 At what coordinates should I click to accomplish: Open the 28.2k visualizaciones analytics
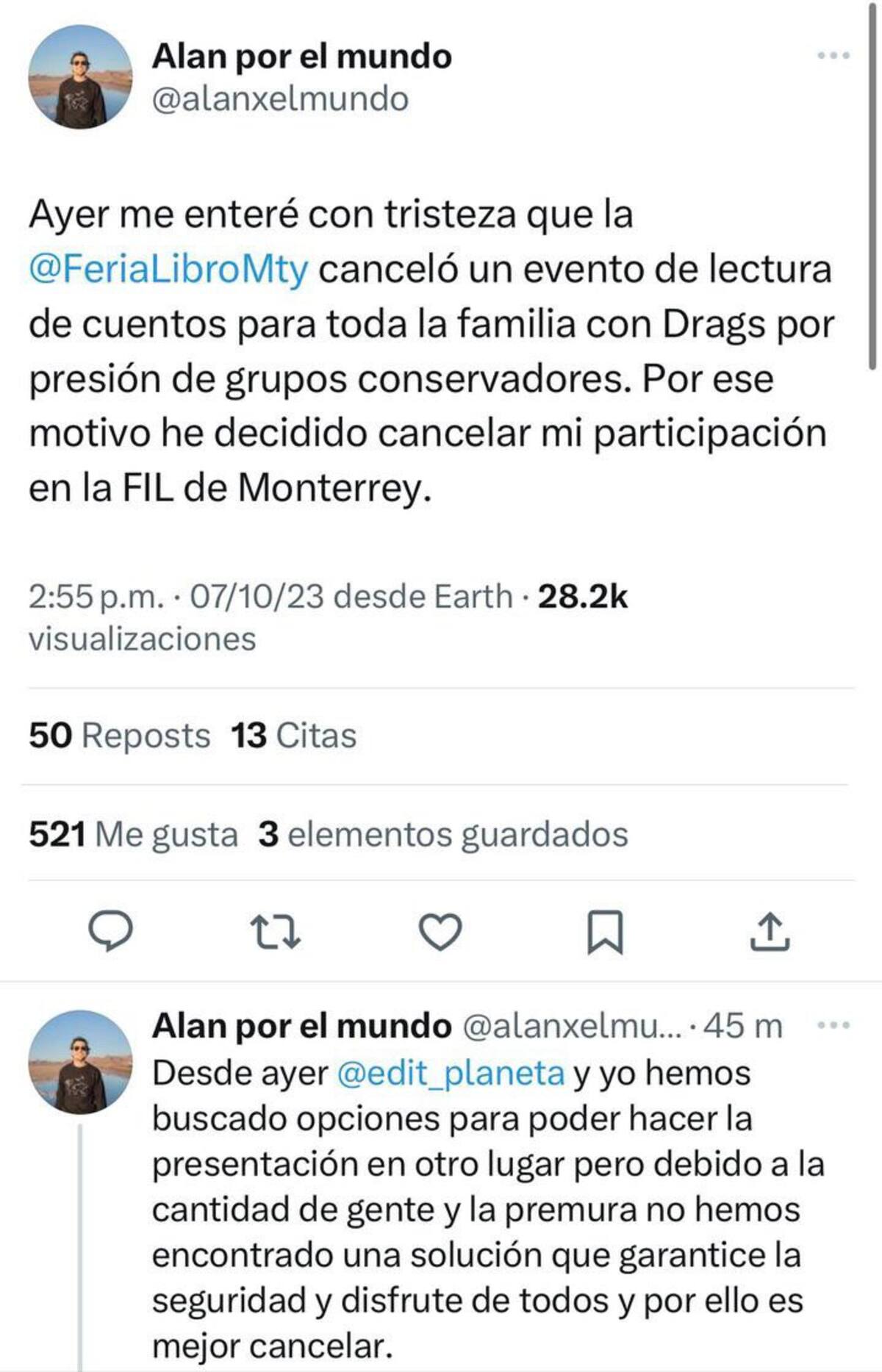582,597
